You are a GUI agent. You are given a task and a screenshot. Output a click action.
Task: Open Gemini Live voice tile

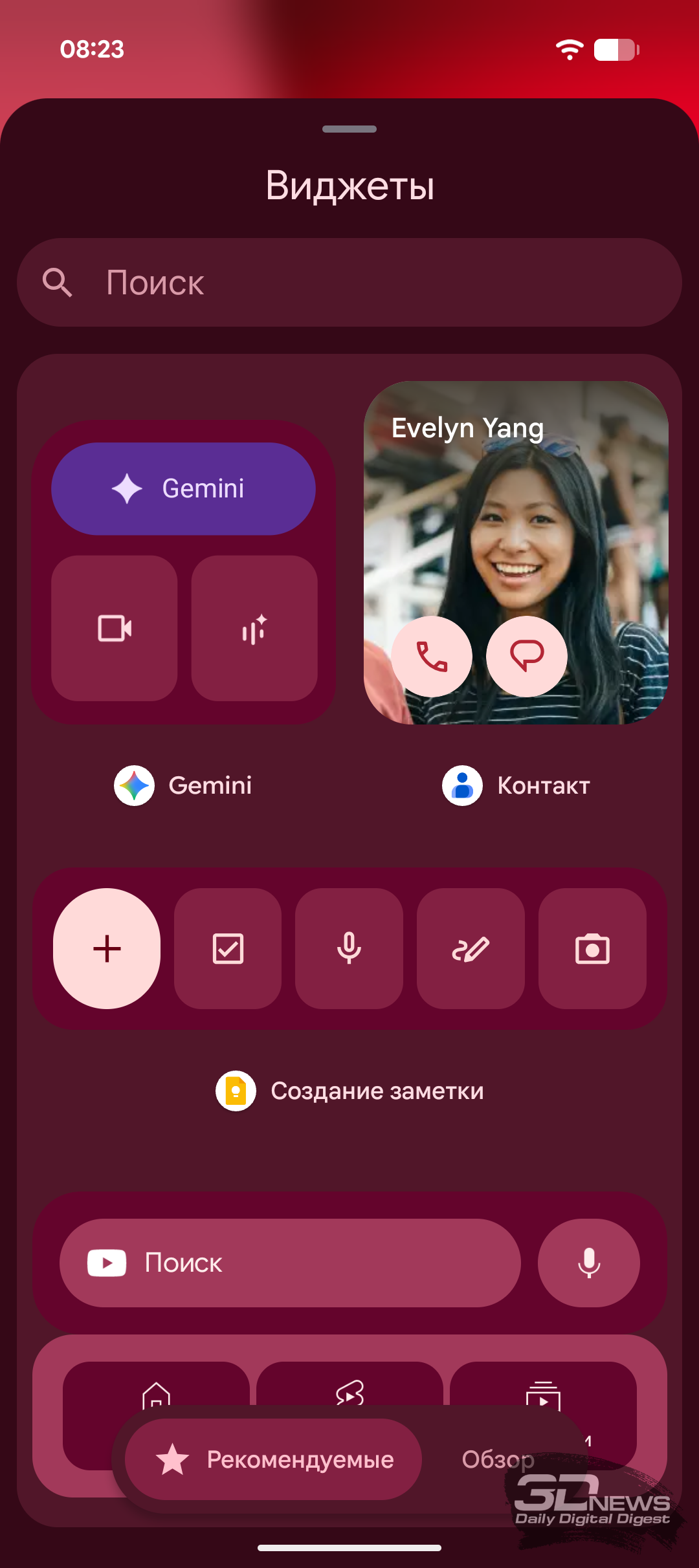(254, 628)
